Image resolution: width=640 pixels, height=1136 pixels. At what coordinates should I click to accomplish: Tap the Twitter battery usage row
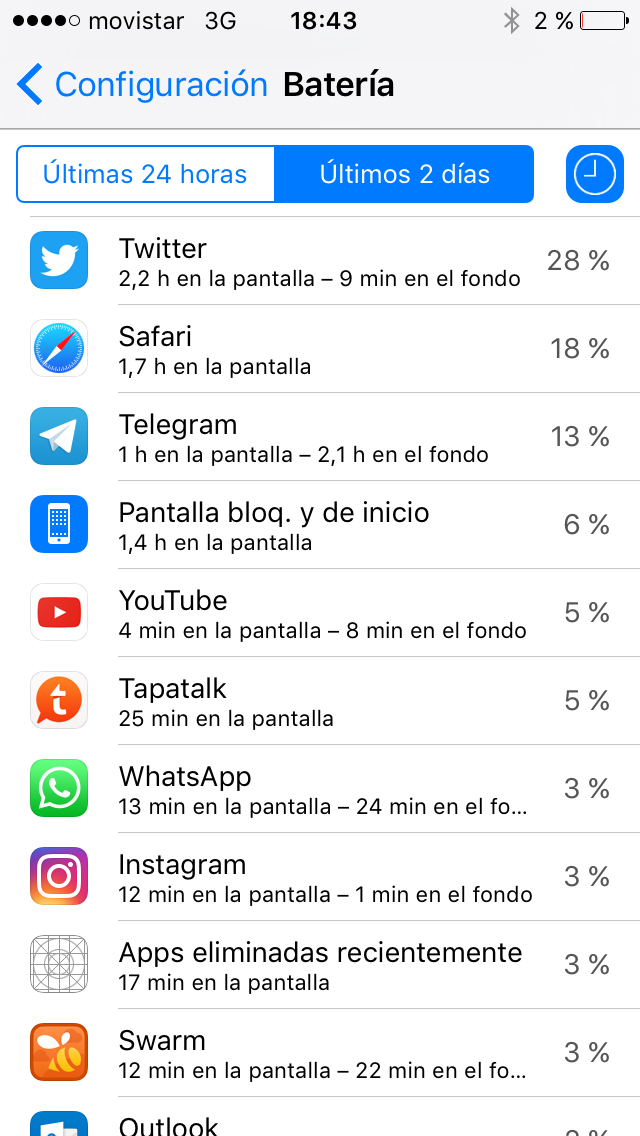click(320, 261)
